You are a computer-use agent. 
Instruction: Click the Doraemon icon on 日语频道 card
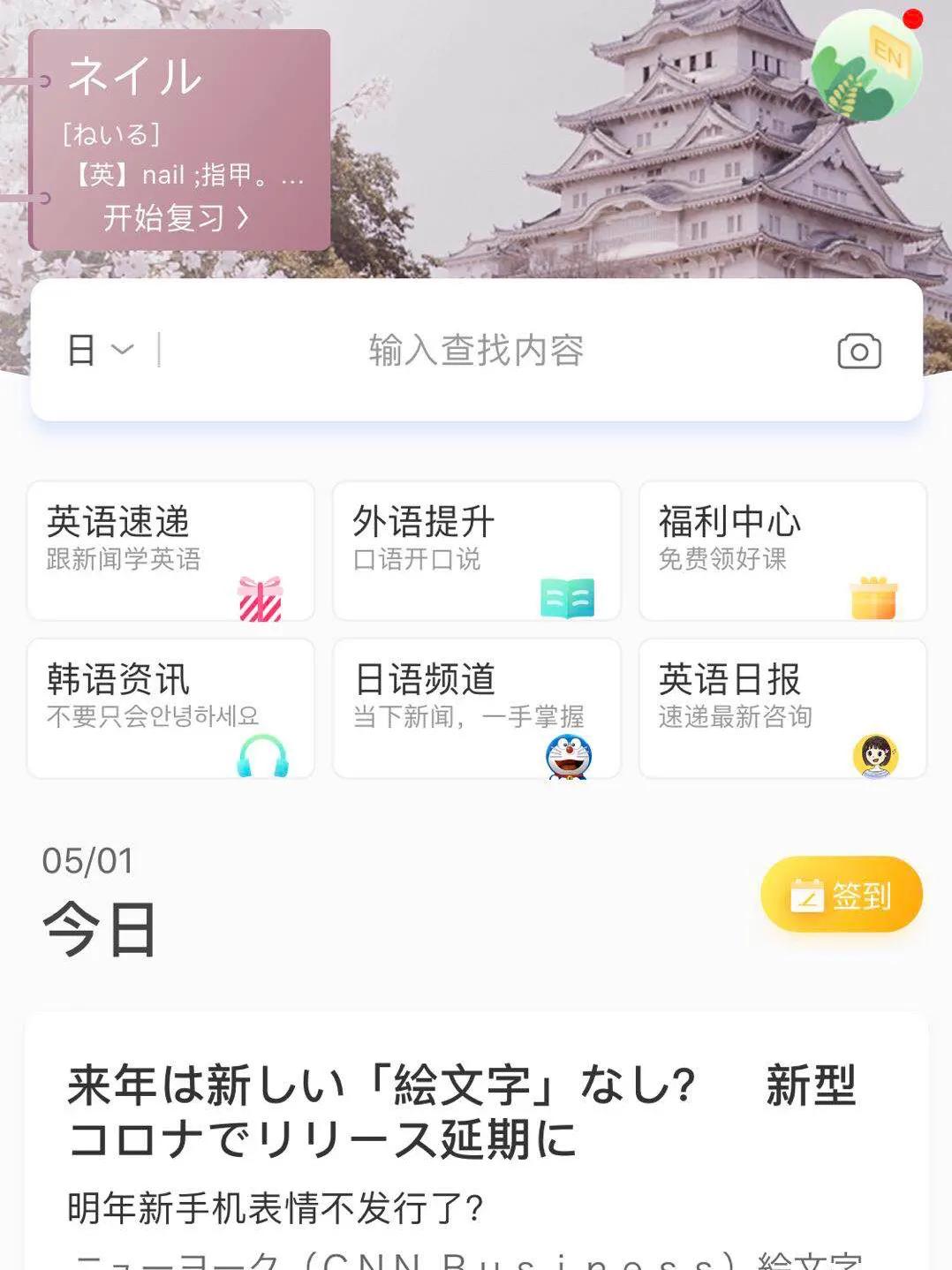coord(569,755)
